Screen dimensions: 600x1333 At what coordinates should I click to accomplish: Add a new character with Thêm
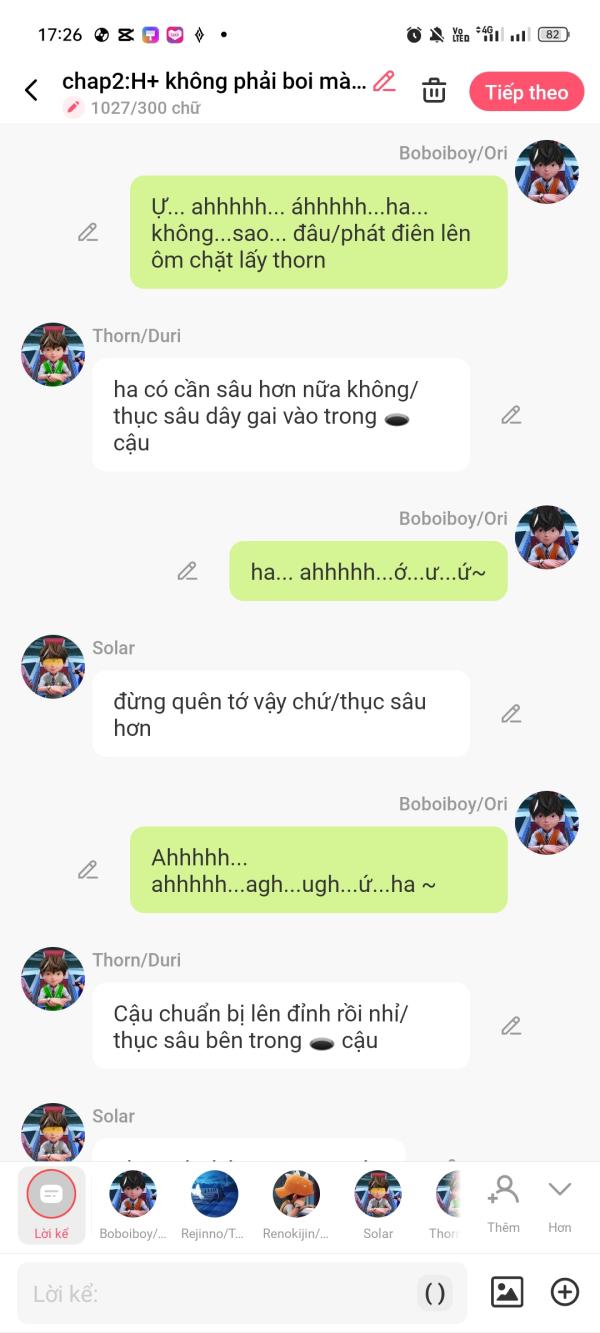point(503,1204)
